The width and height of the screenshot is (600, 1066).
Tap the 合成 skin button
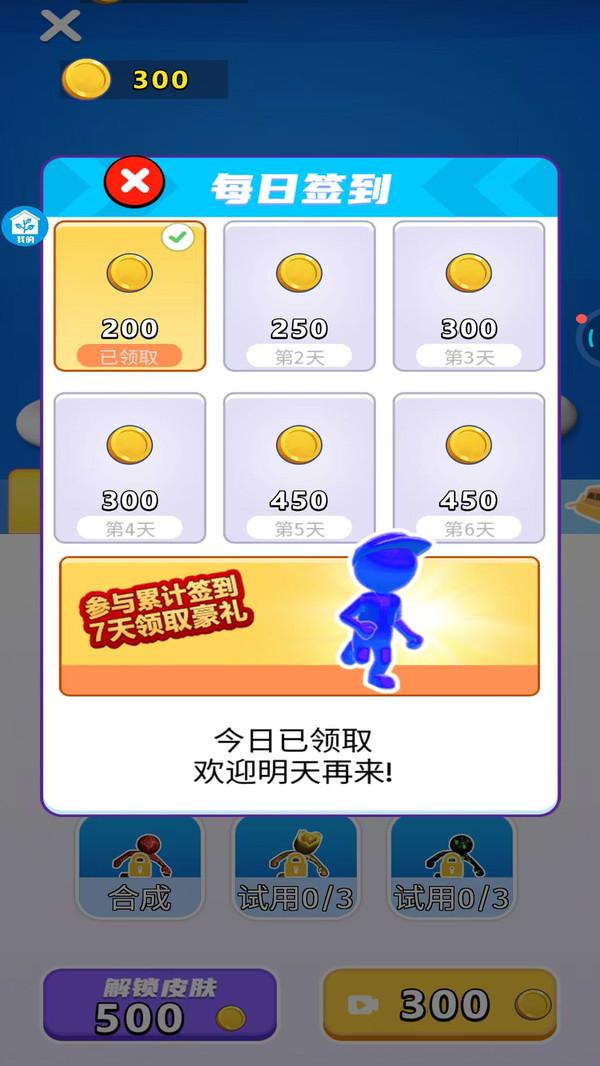click(x=140, y=866)
